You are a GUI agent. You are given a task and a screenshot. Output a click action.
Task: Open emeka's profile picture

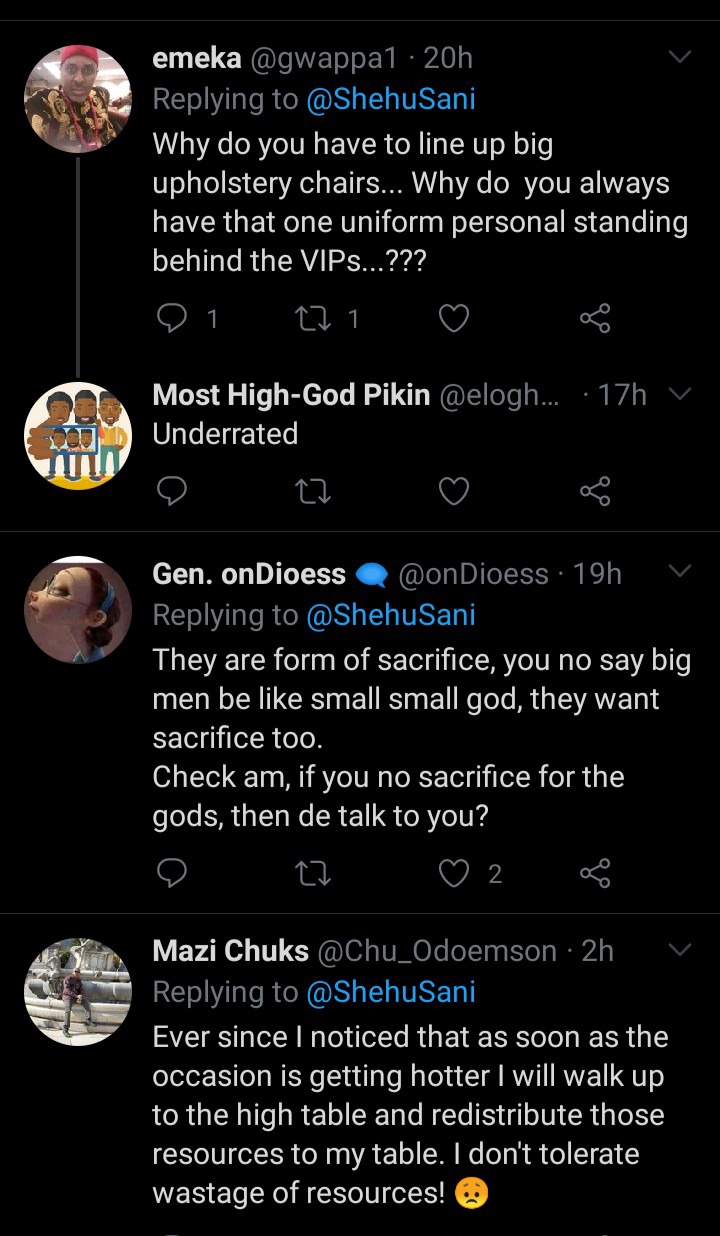(78, 99)
